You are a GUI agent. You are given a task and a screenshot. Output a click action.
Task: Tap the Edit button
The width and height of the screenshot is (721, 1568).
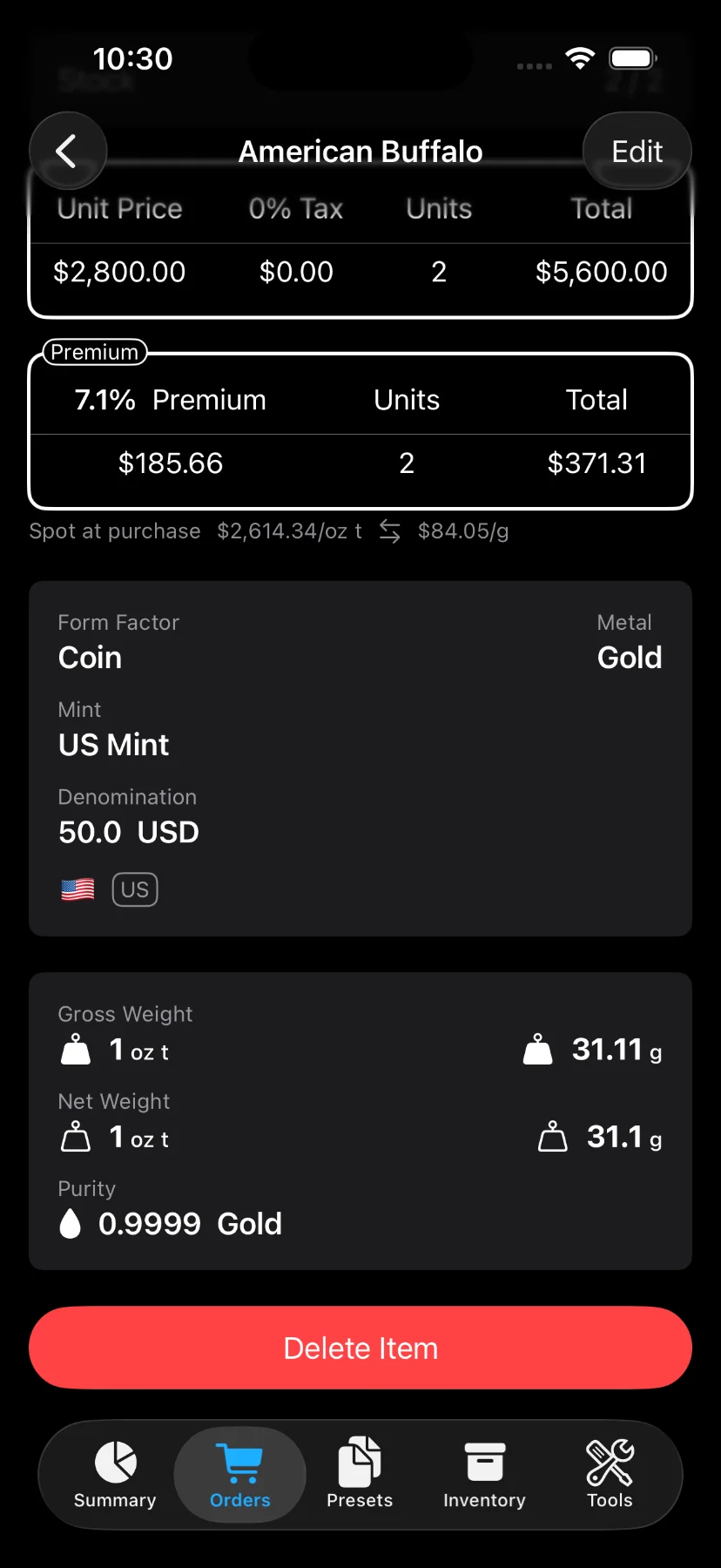[x=637, y=151]
